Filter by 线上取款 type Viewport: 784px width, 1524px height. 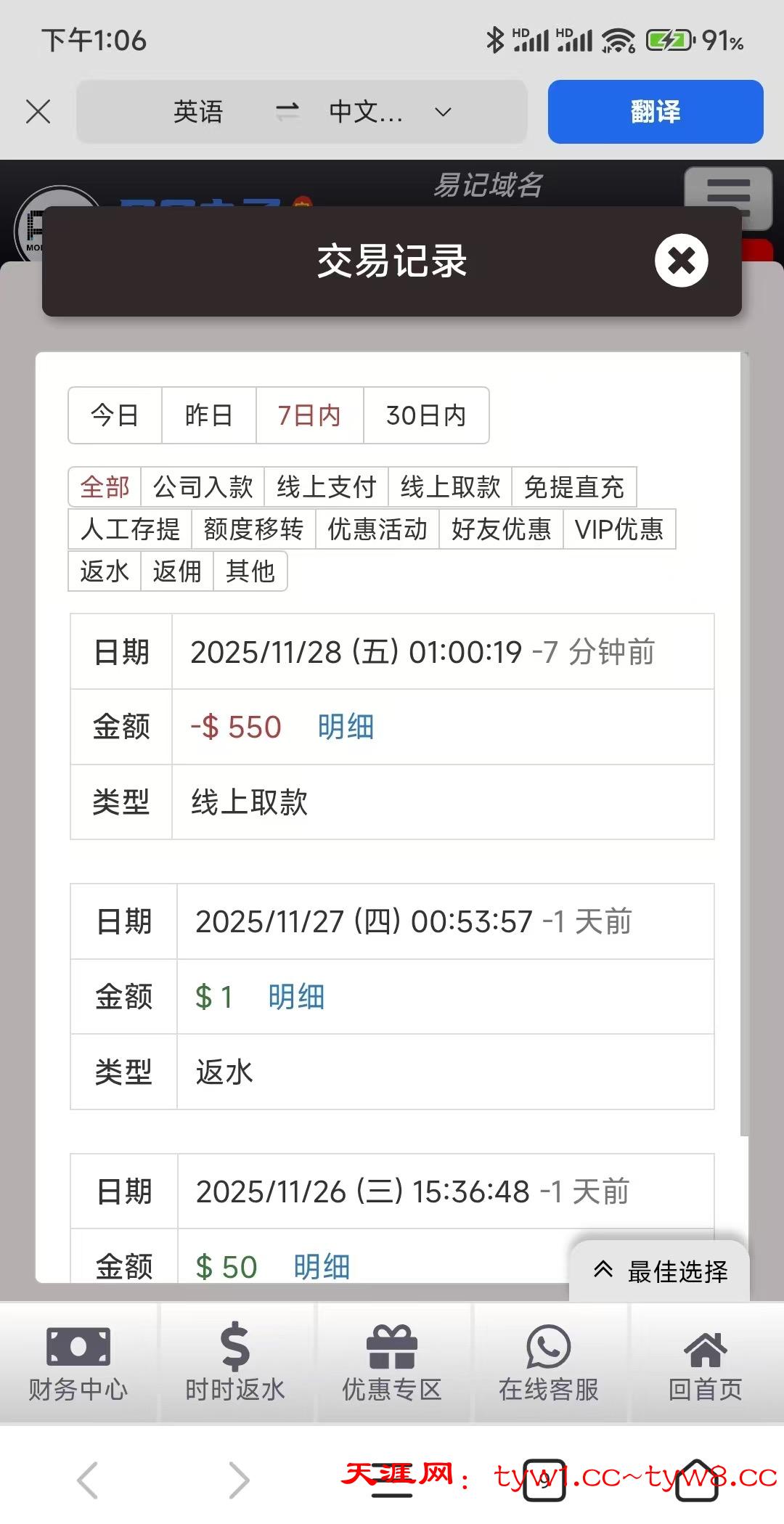450,486
